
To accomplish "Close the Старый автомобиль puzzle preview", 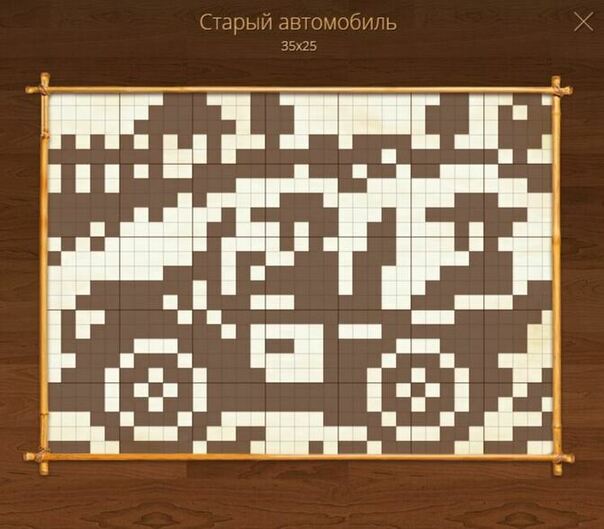I will [583, 22].
